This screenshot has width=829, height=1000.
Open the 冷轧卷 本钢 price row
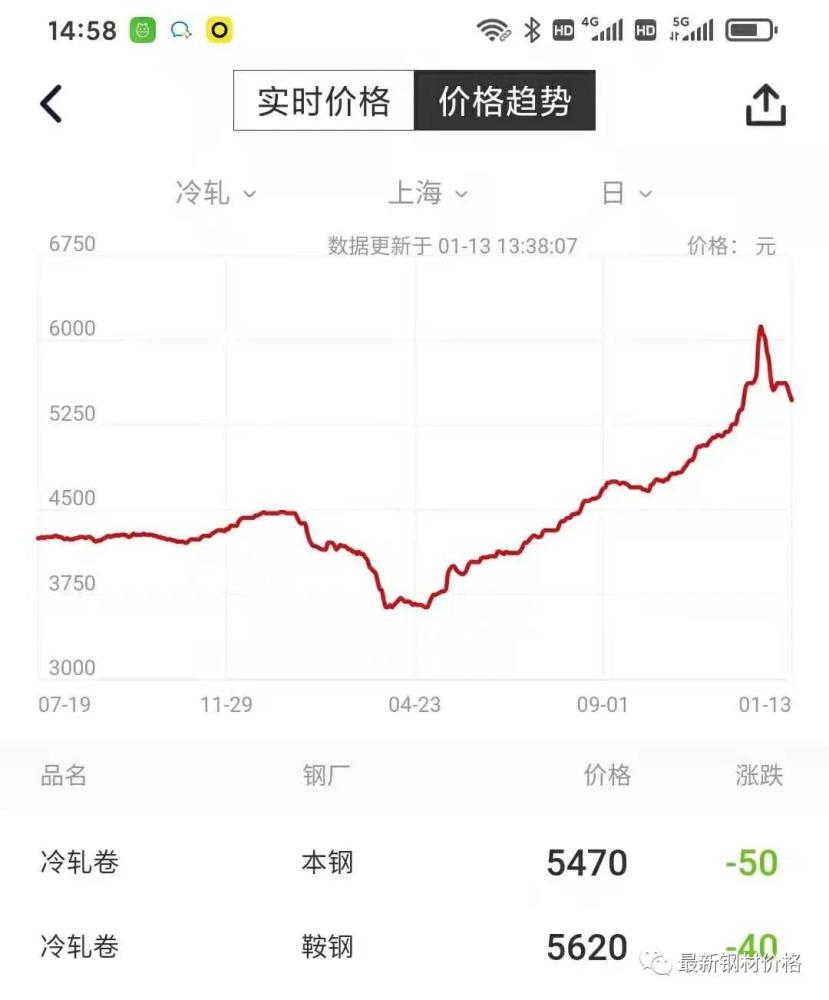(414, 862)
